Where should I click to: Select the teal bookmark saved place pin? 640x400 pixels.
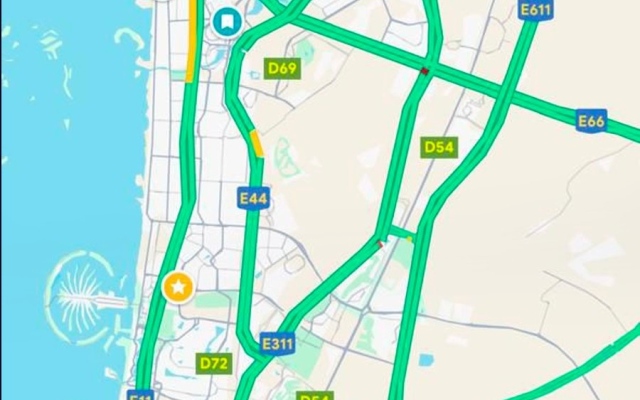pos(229,20)
